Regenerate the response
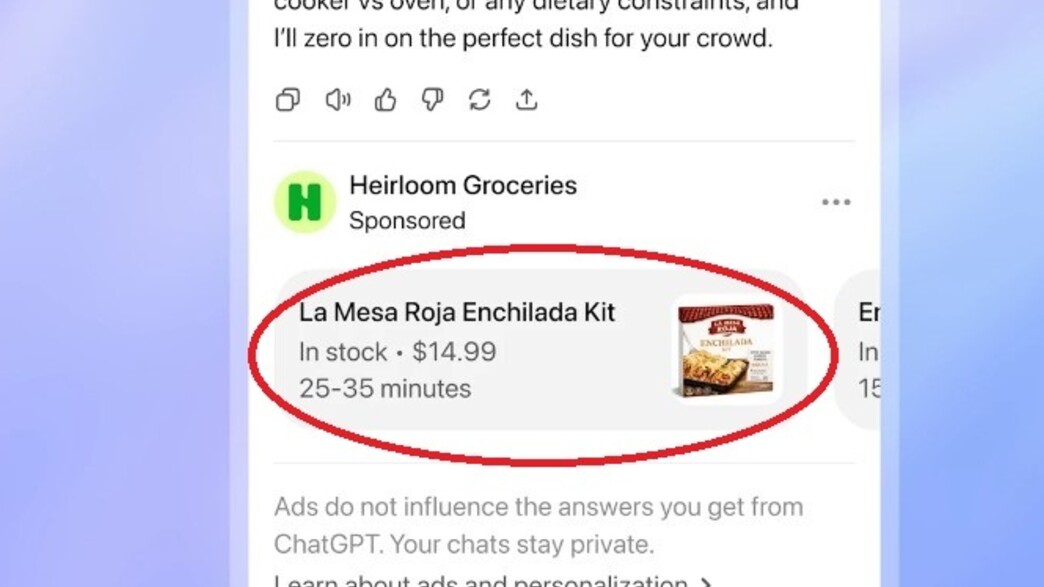The width and height of the screenshot is (1044, 587). (479, 100)
